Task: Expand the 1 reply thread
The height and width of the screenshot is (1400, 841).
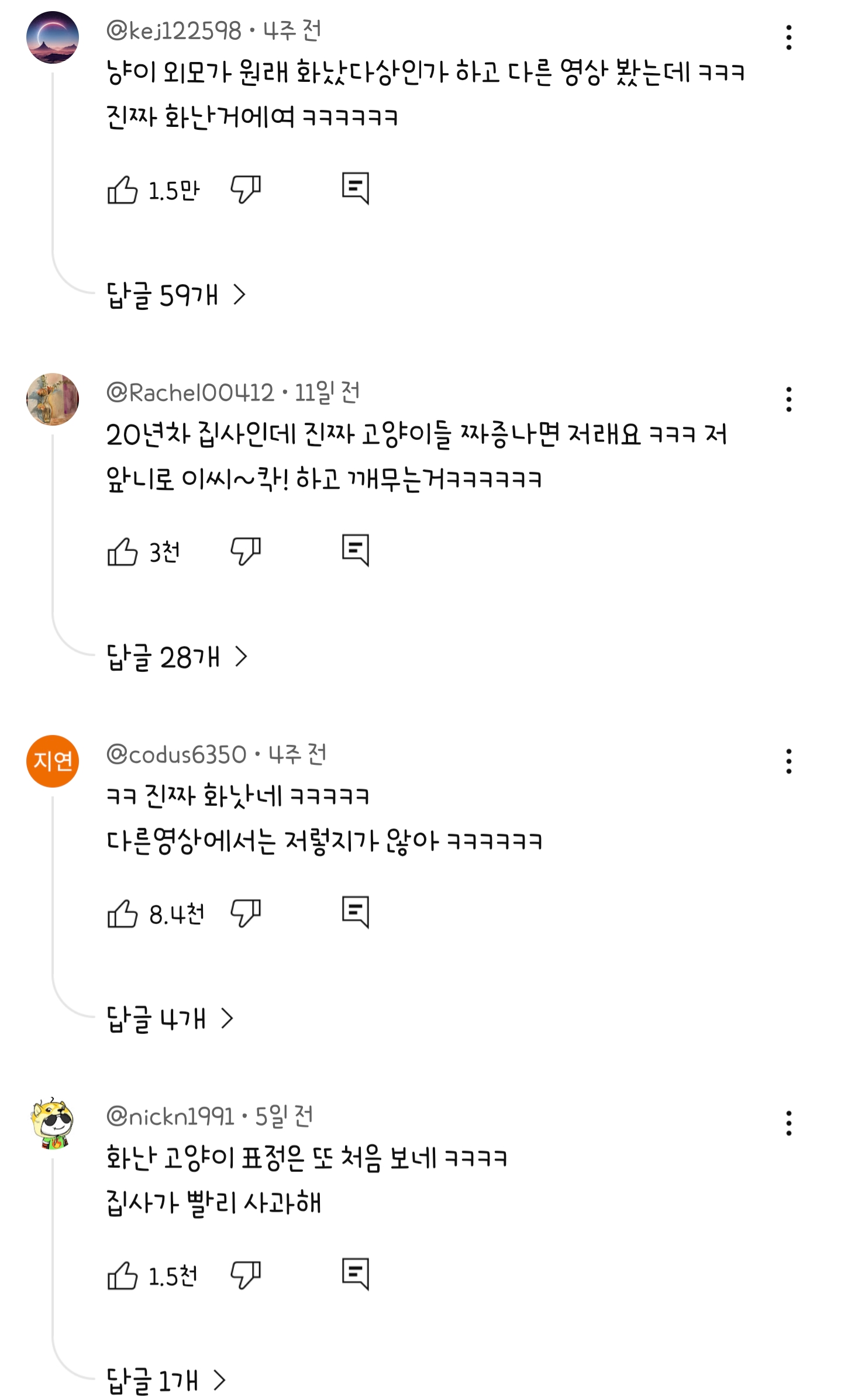Action: point(166,1381)
